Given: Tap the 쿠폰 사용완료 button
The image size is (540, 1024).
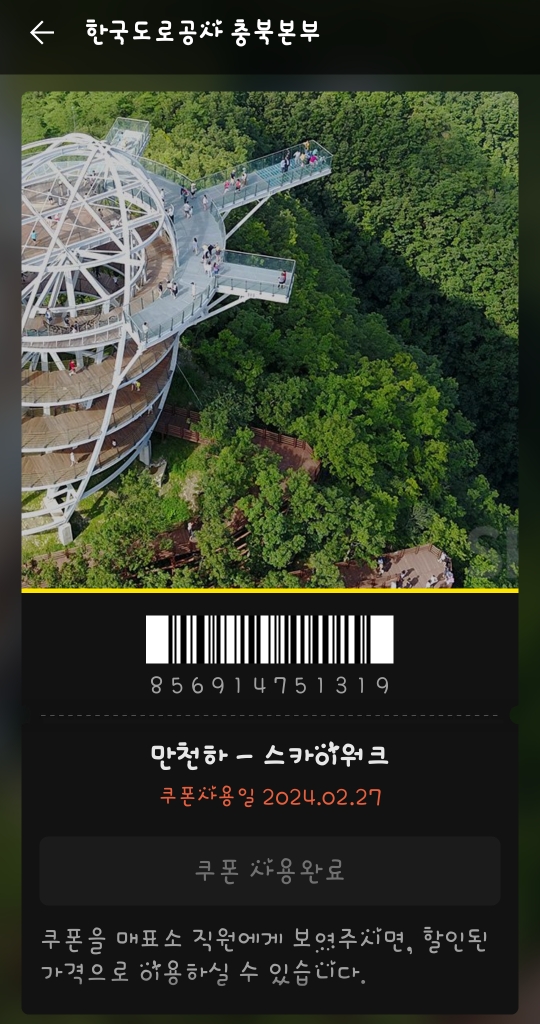Looking at the screenshot, I should (270, 871).
